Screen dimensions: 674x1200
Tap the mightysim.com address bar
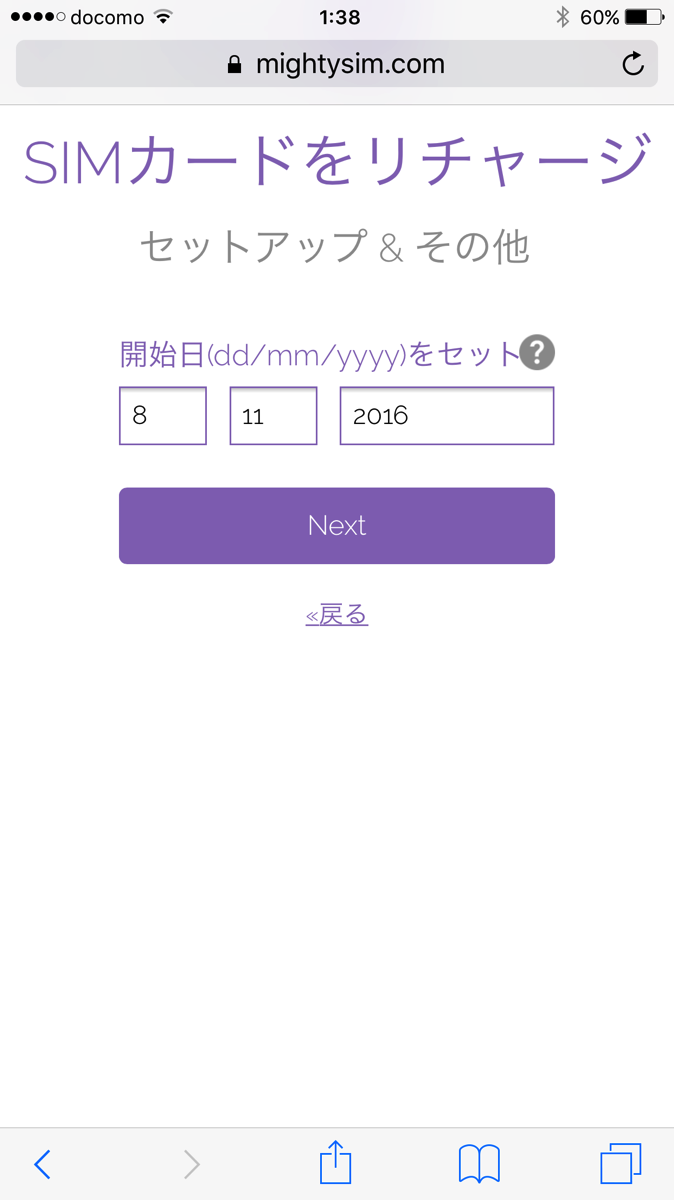(x=337, y=64)
